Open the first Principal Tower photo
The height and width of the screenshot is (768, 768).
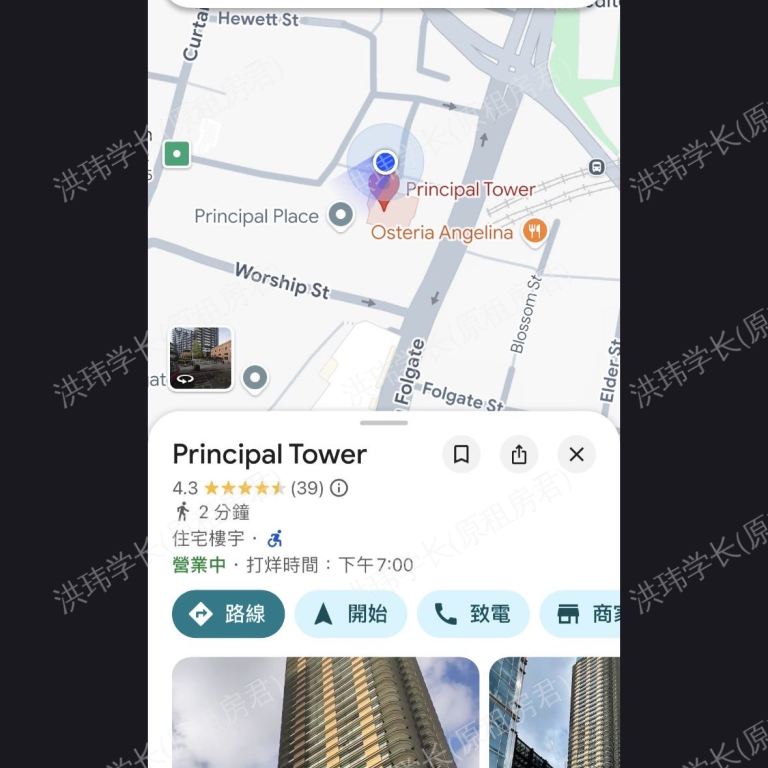click(325, 712)
